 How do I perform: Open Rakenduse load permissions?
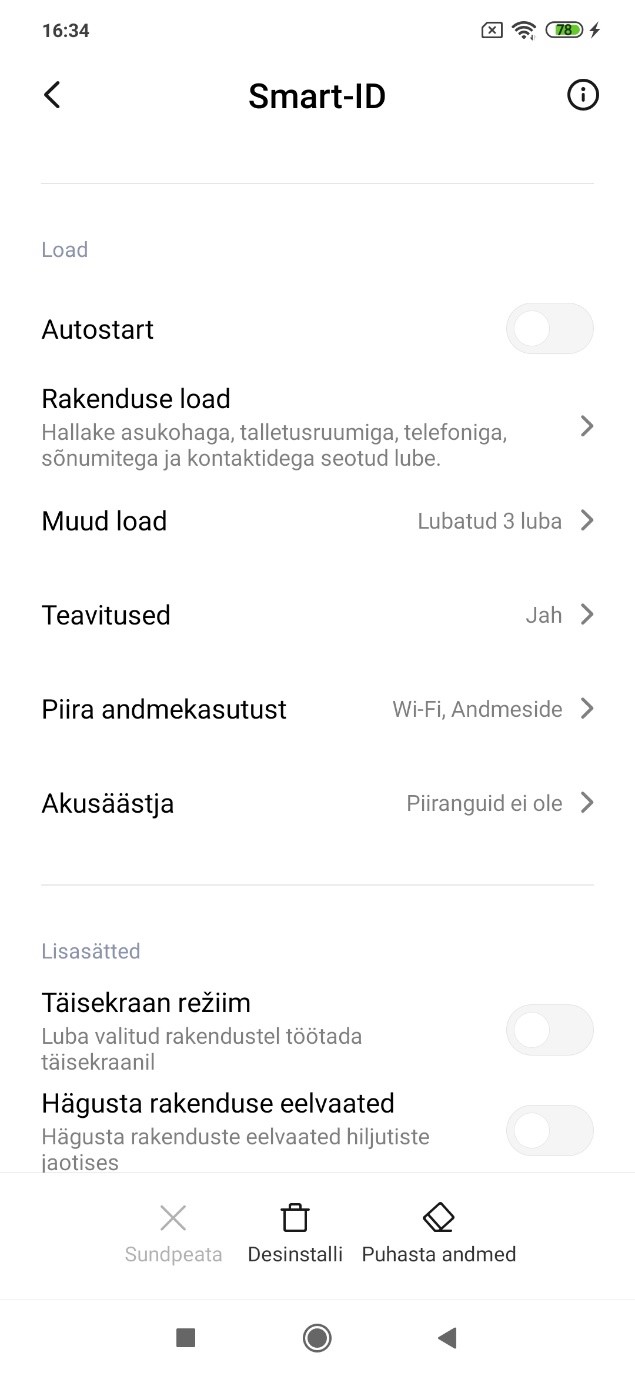point(317,428)
